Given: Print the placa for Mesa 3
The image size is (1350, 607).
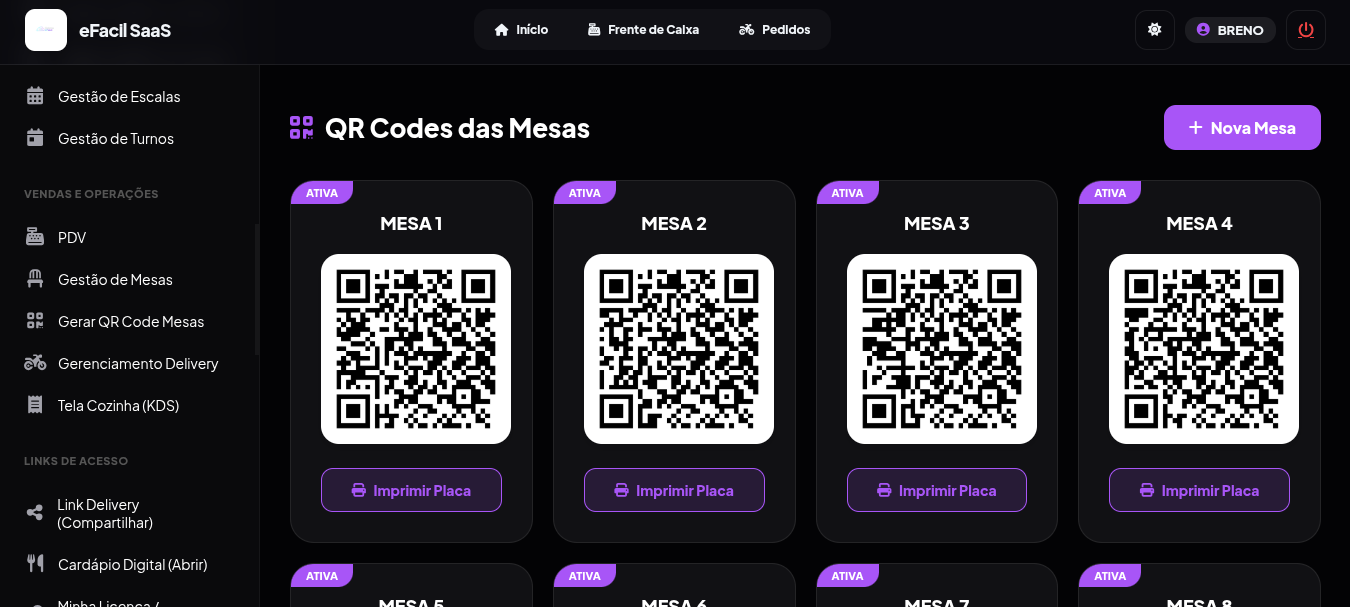Looking at the screenshot, I should [937, 490].
